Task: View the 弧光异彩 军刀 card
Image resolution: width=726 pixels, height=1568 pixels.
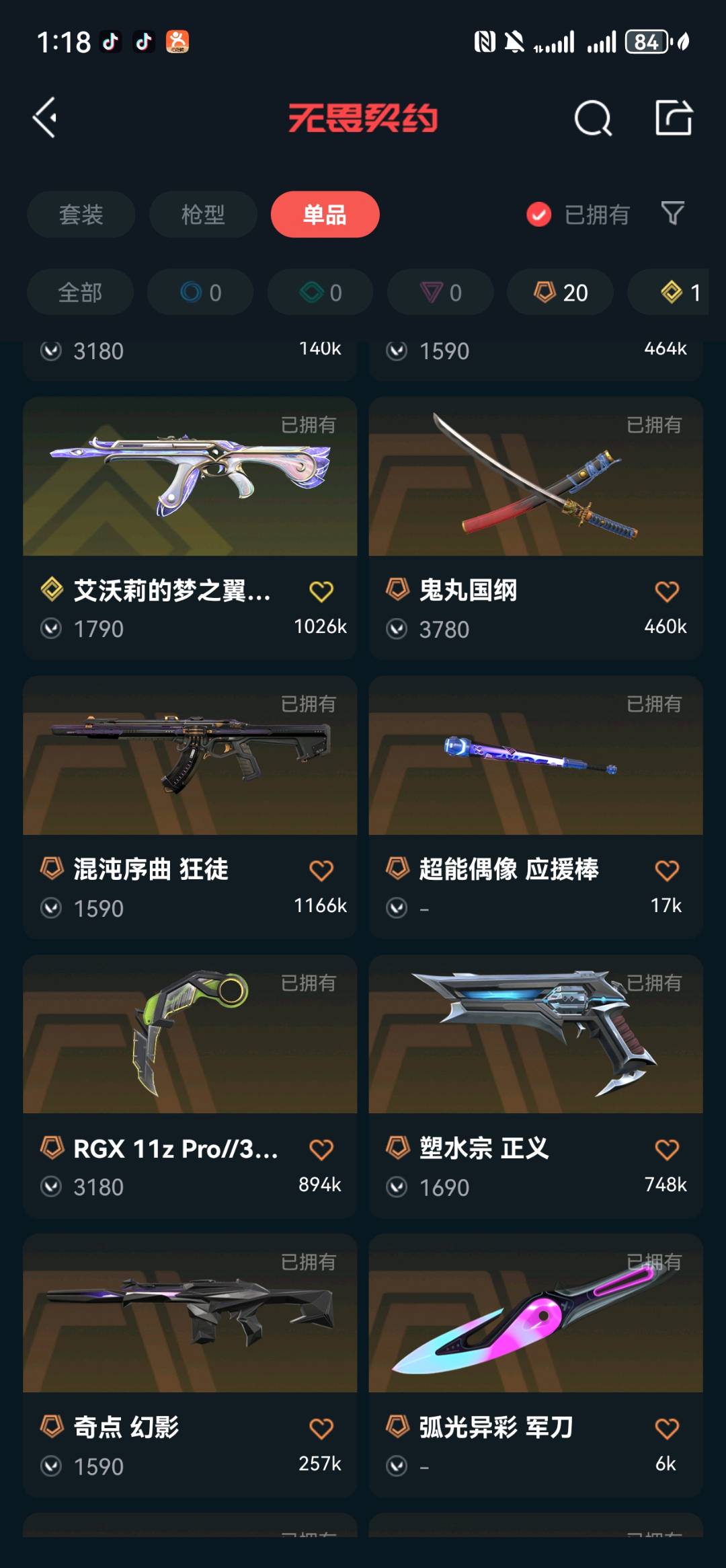Action: [536, 1366]
